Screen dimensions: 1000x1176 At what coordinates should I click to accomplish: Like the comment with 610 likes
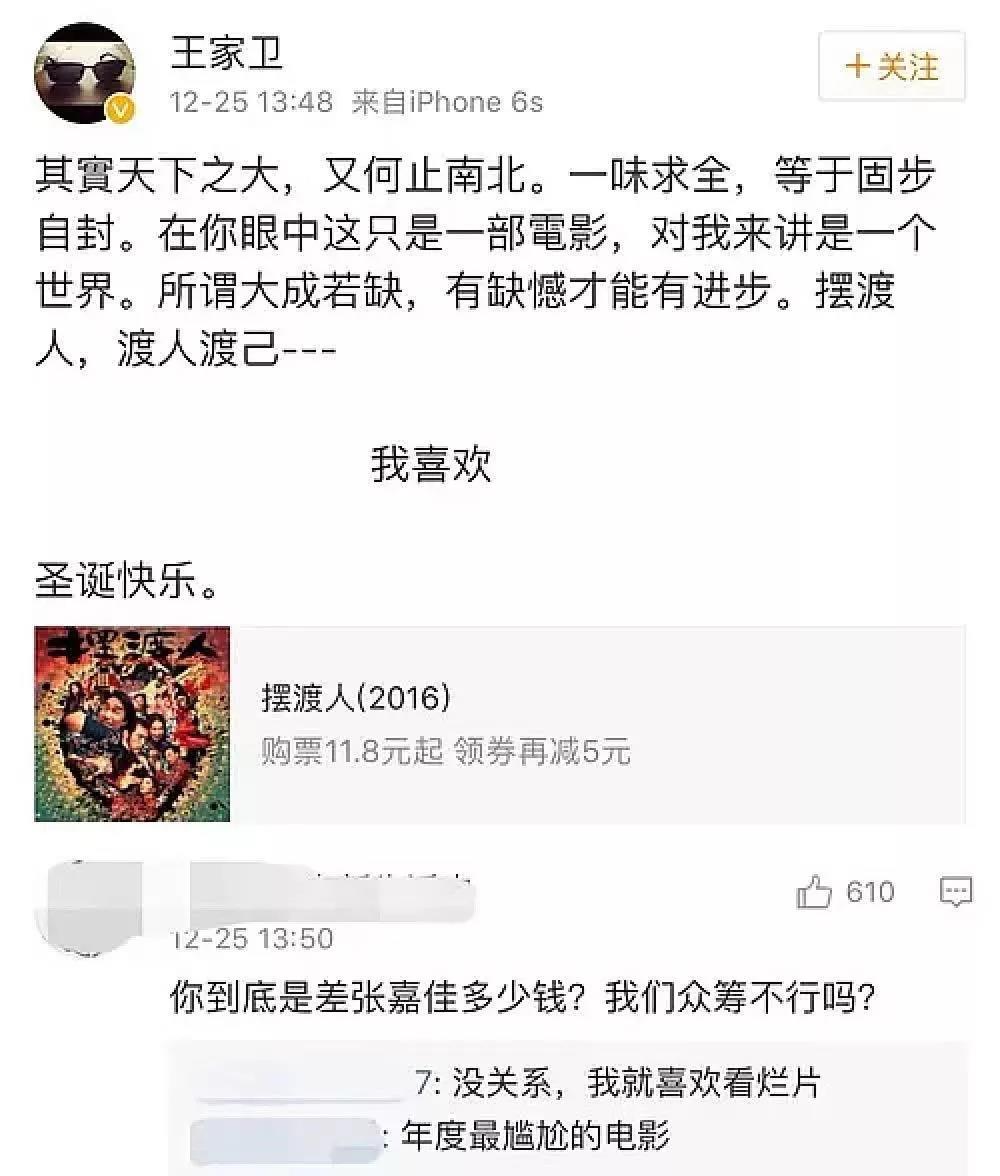click(815, 892)
